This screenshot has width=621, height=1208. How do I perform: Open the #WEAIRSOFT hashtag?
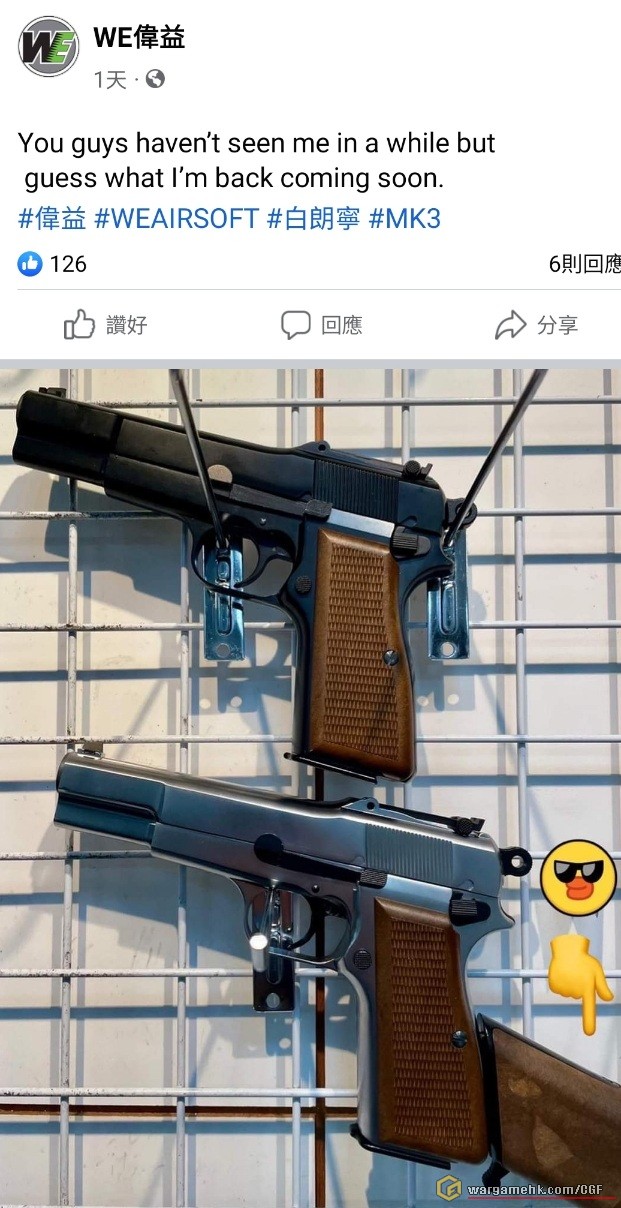(177, 219)
